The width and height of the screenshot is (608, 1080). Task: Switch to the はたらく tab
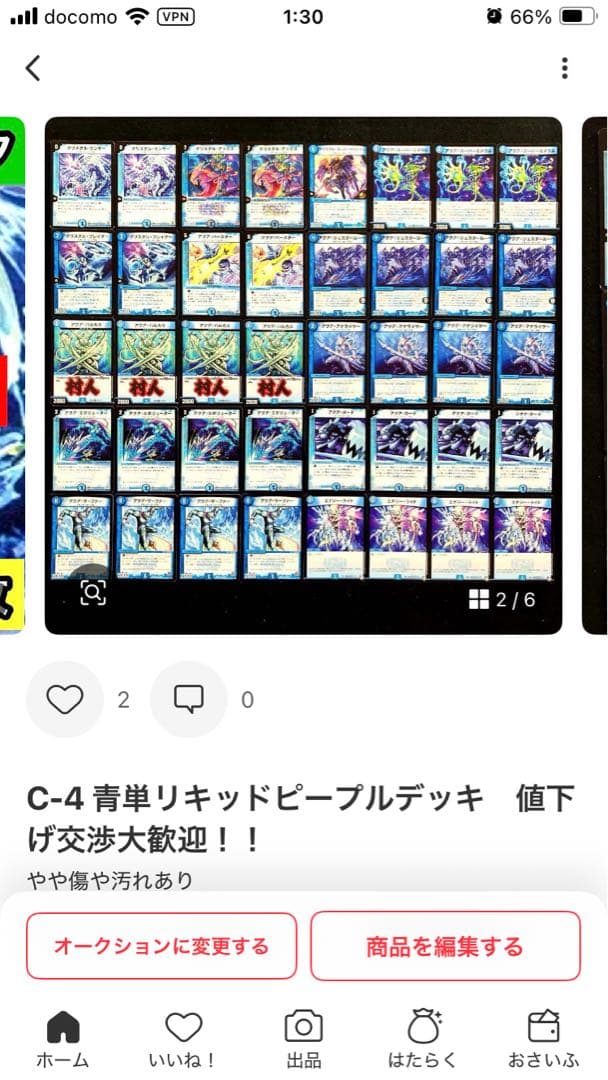(424, 1039)
